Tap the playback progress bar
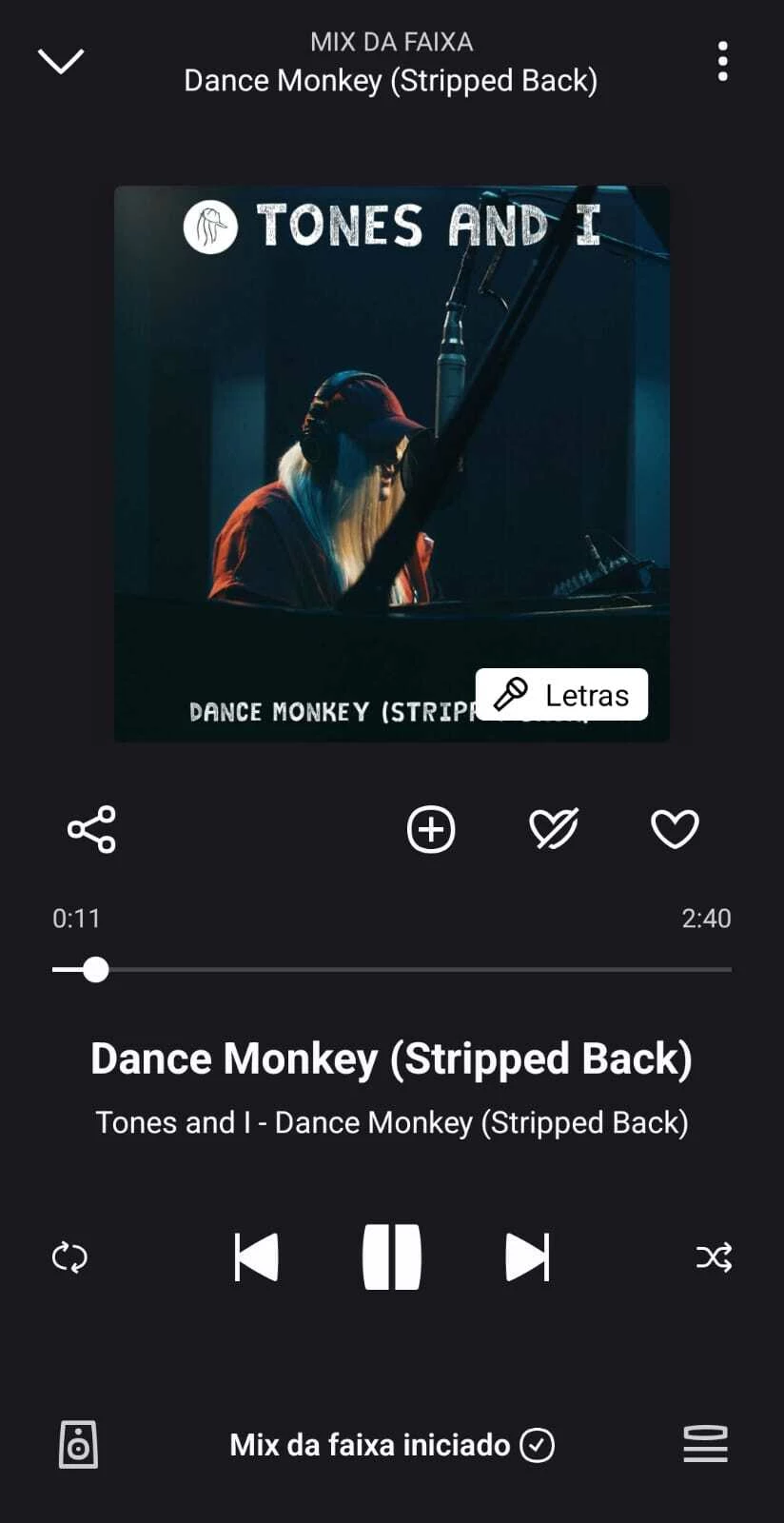The height and width of the screenshot is (1523, 784). [x=392, y=970]
